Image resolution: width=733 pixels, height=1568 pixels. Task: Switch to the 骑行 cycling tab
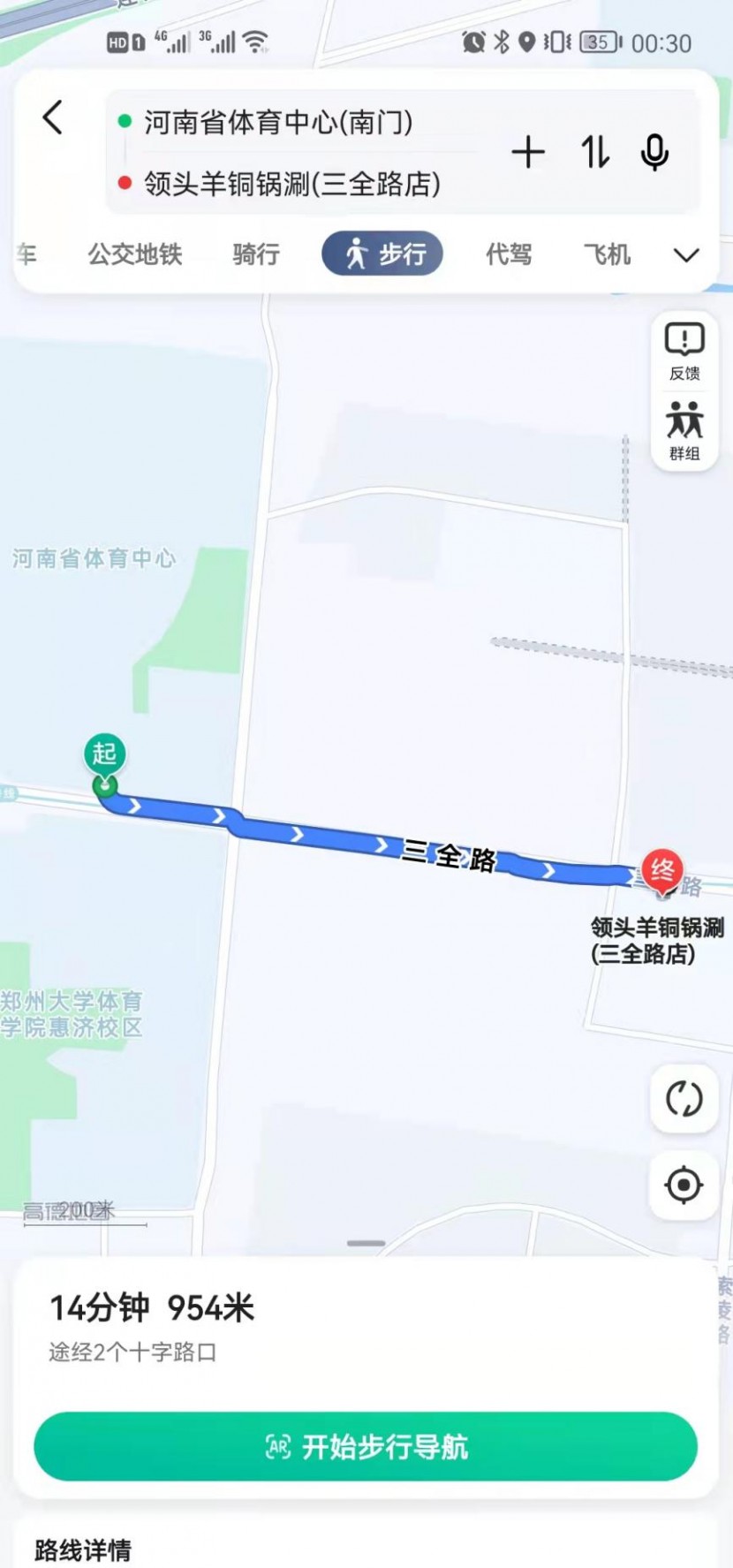(257, 255)
